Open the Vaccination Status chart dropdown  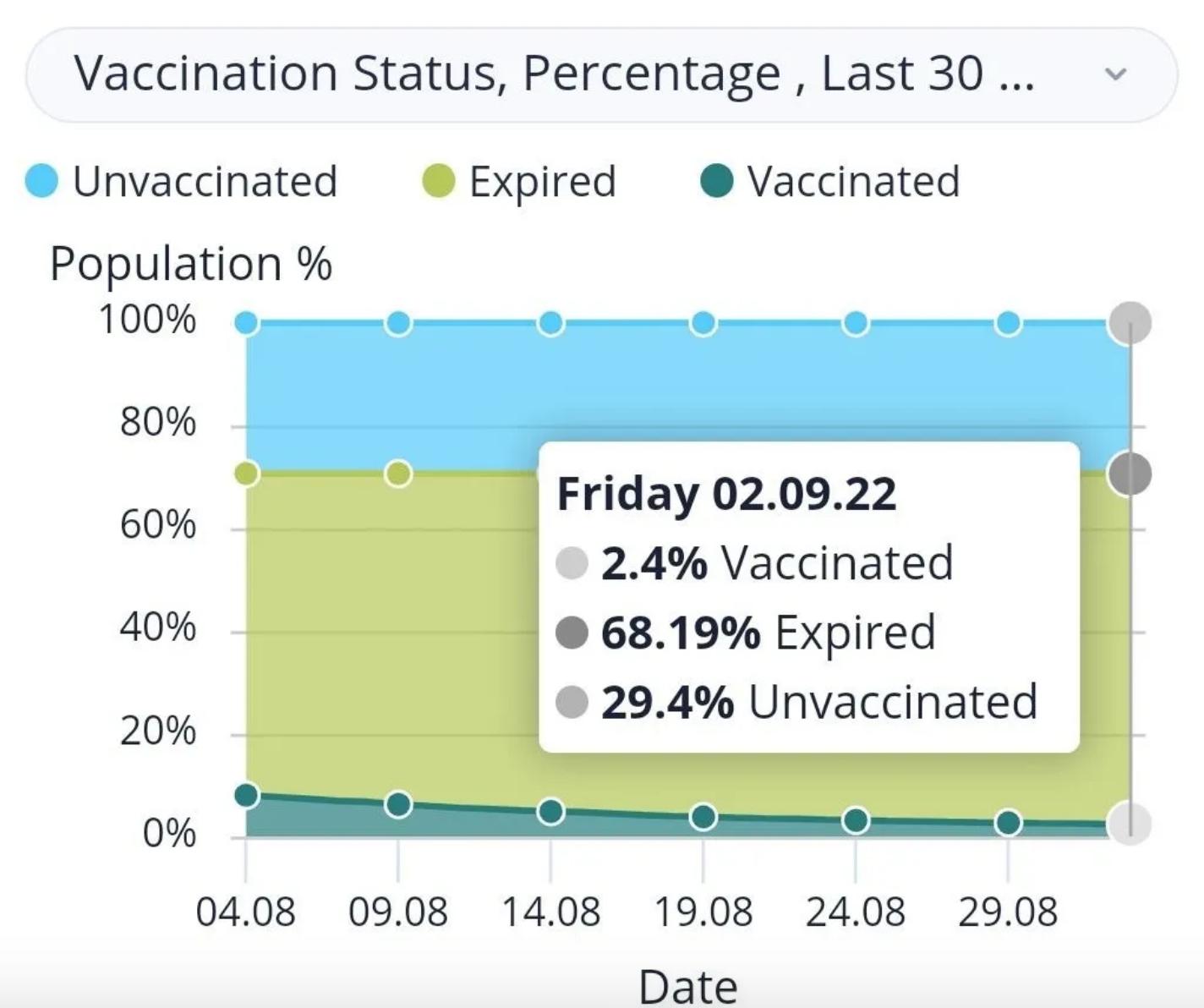click(601, 74)
